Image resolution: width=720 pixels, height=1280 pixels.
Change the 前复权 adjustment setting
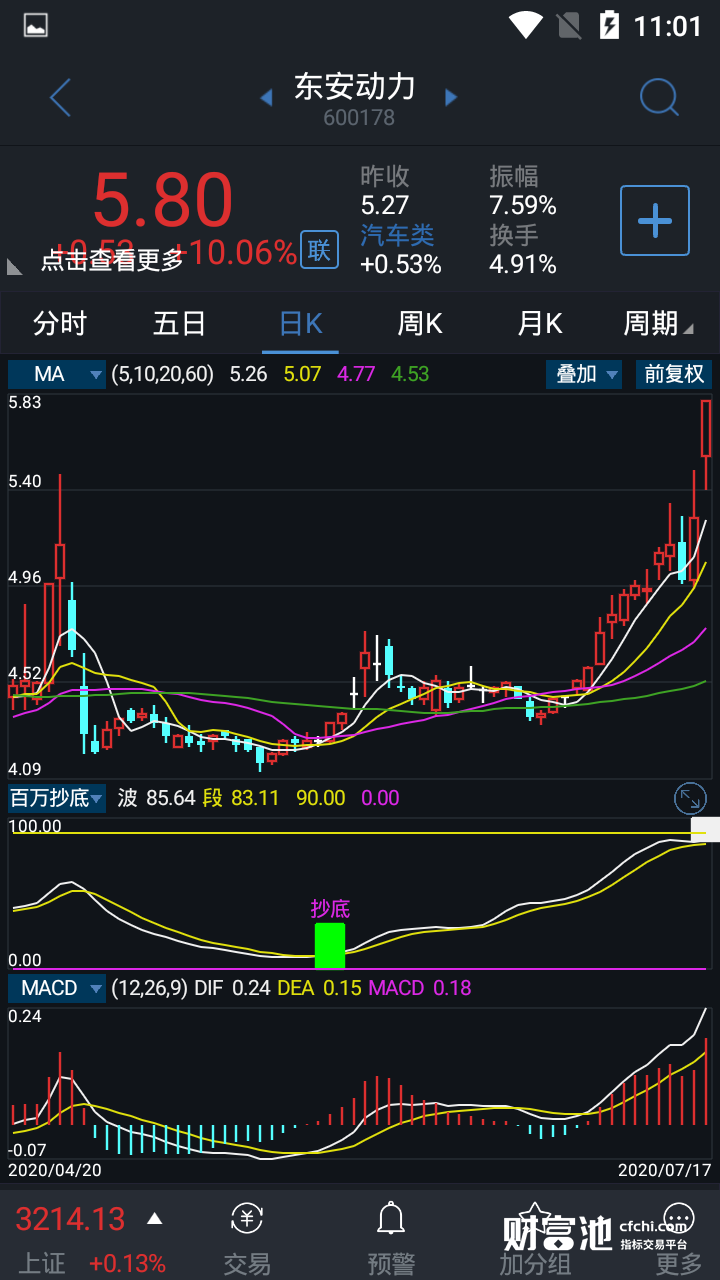(x=674, y=375)
